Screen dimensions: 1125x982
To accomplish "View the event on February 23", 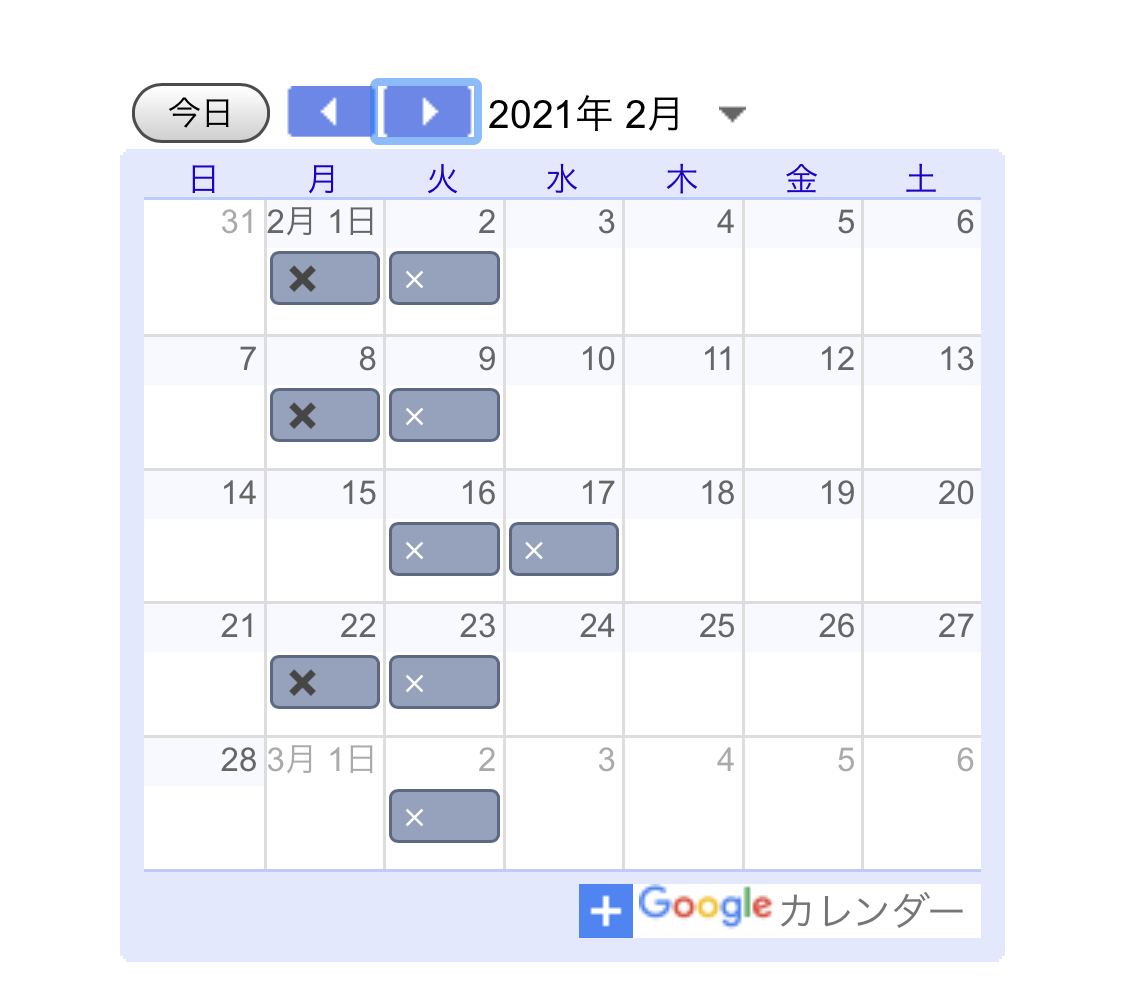I will [x=444, y=682].
